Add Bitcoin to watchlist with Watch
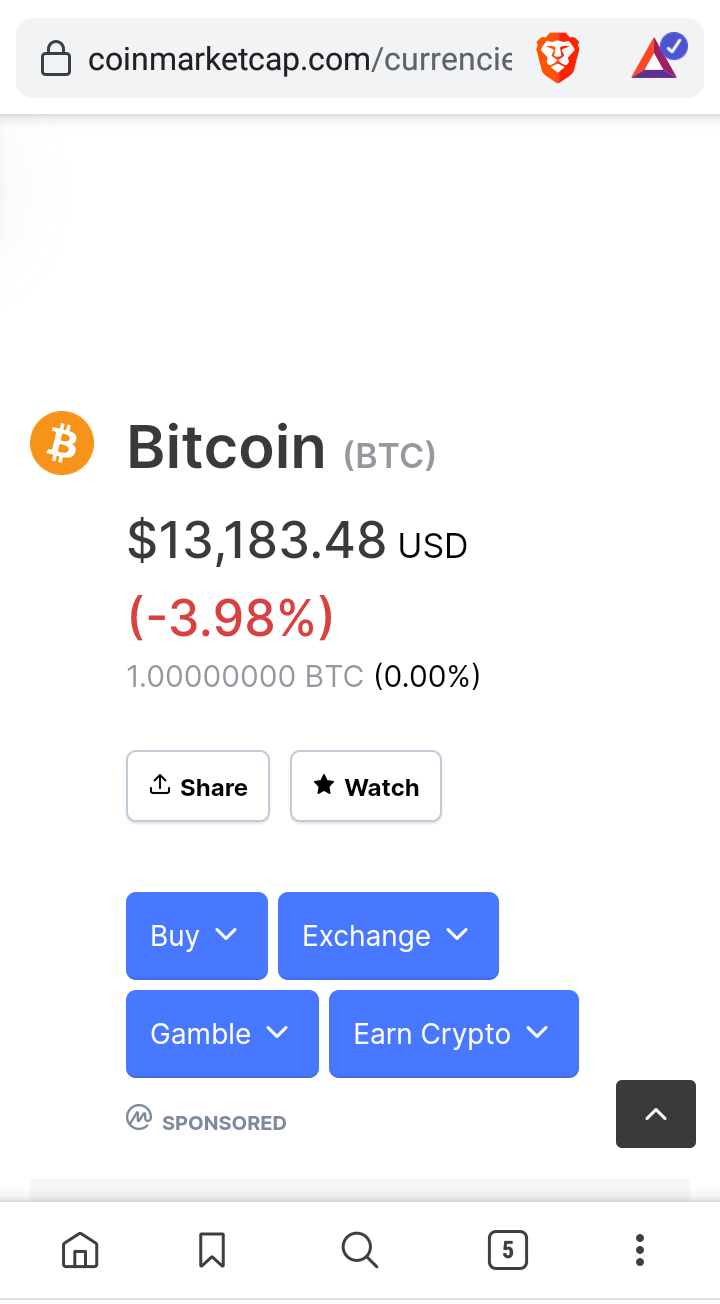The height and width of the screenshot is (1304, 720). coord(366,786)
